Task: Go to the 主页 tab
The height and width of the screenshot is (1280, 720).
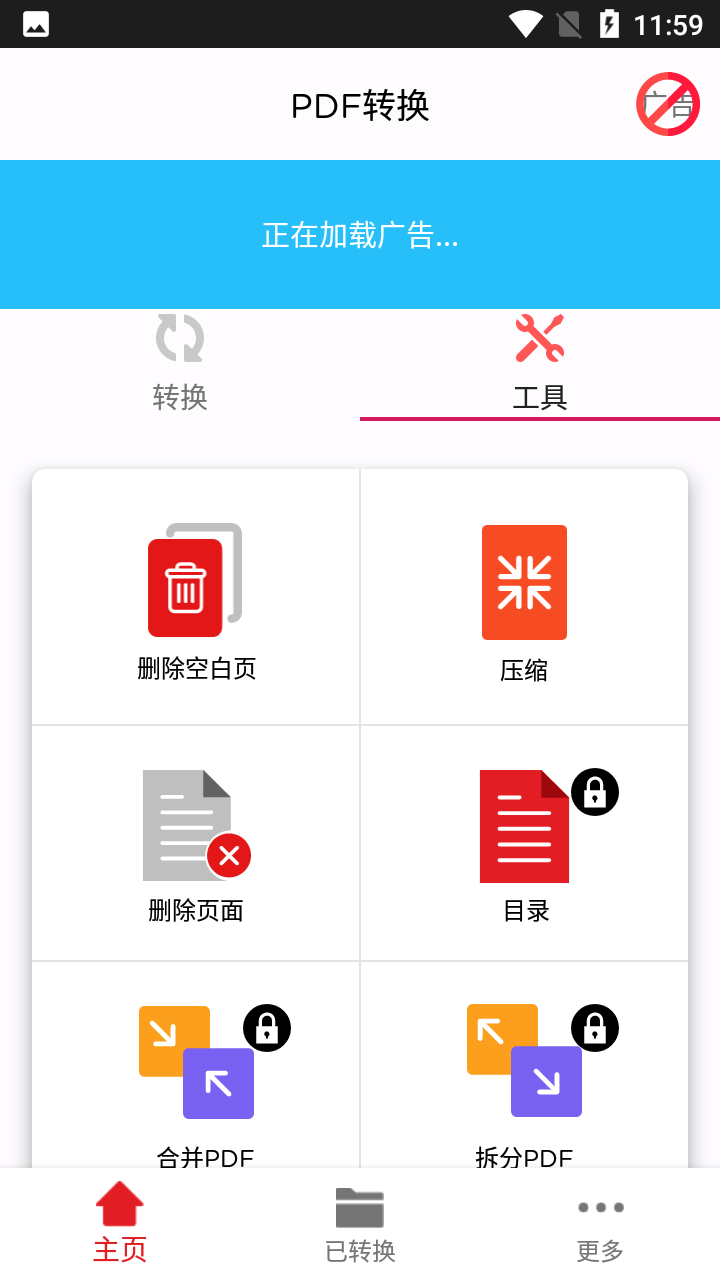Action: 120,1224
